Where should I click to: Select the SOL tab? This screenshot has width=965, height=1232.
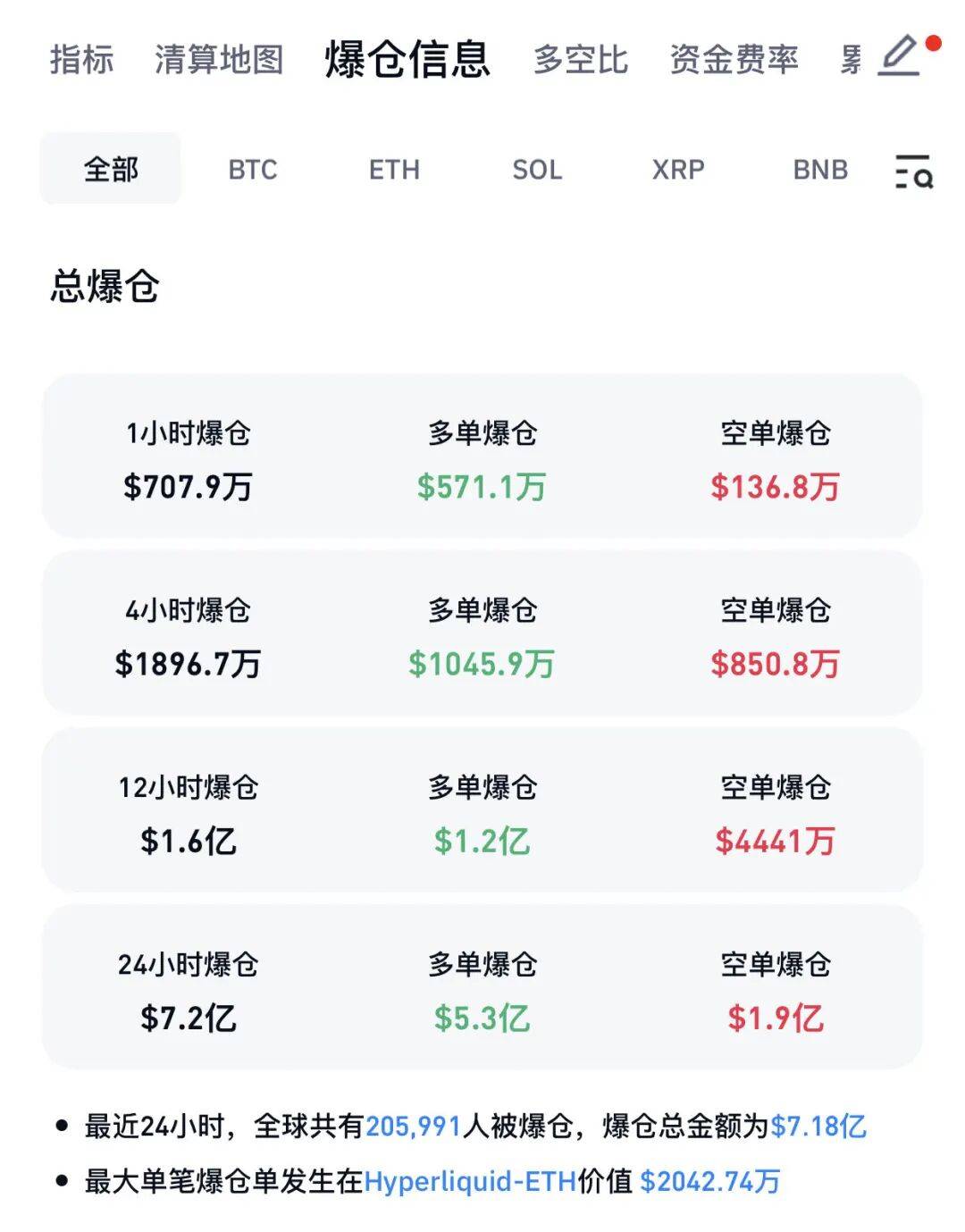[538, 170]
